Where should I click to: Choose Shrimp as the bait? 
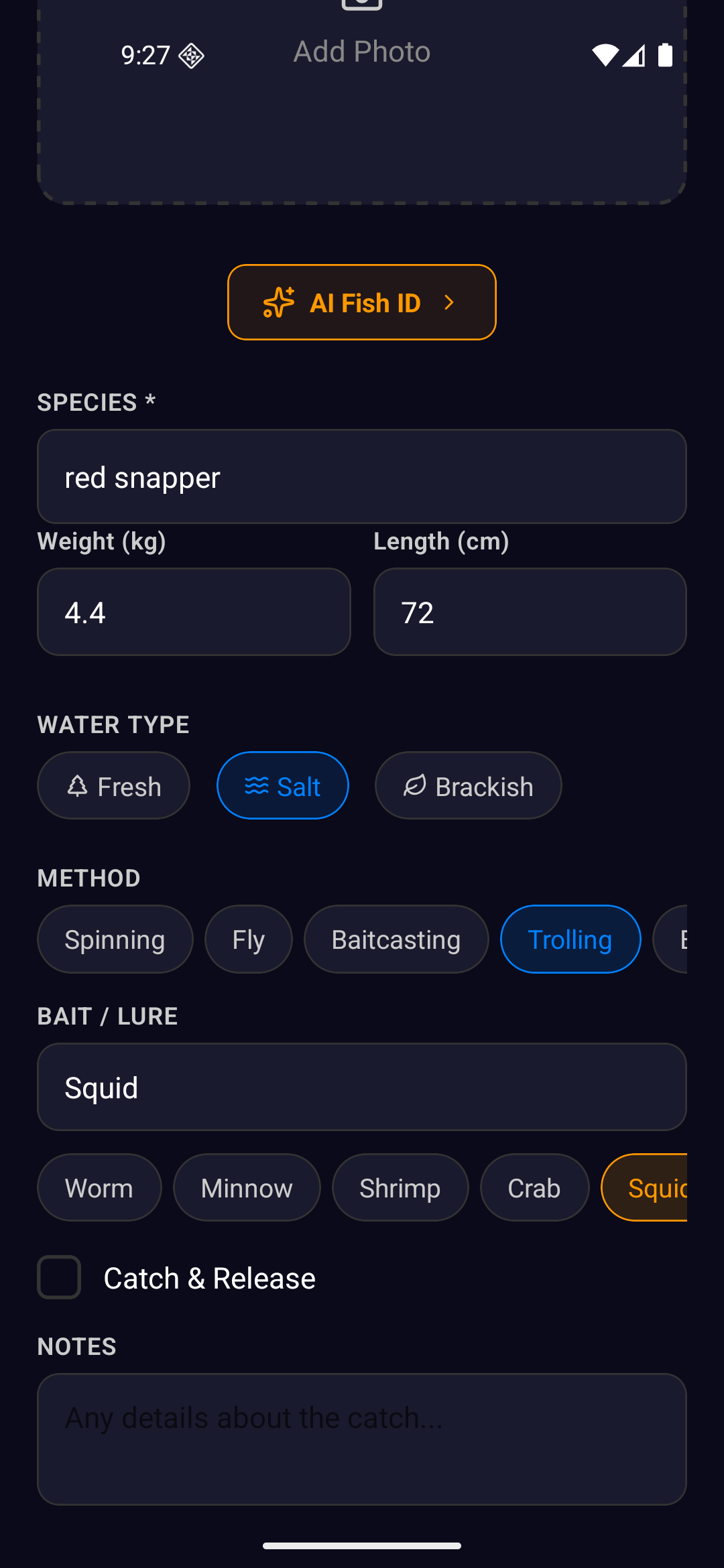point(400,1186)
